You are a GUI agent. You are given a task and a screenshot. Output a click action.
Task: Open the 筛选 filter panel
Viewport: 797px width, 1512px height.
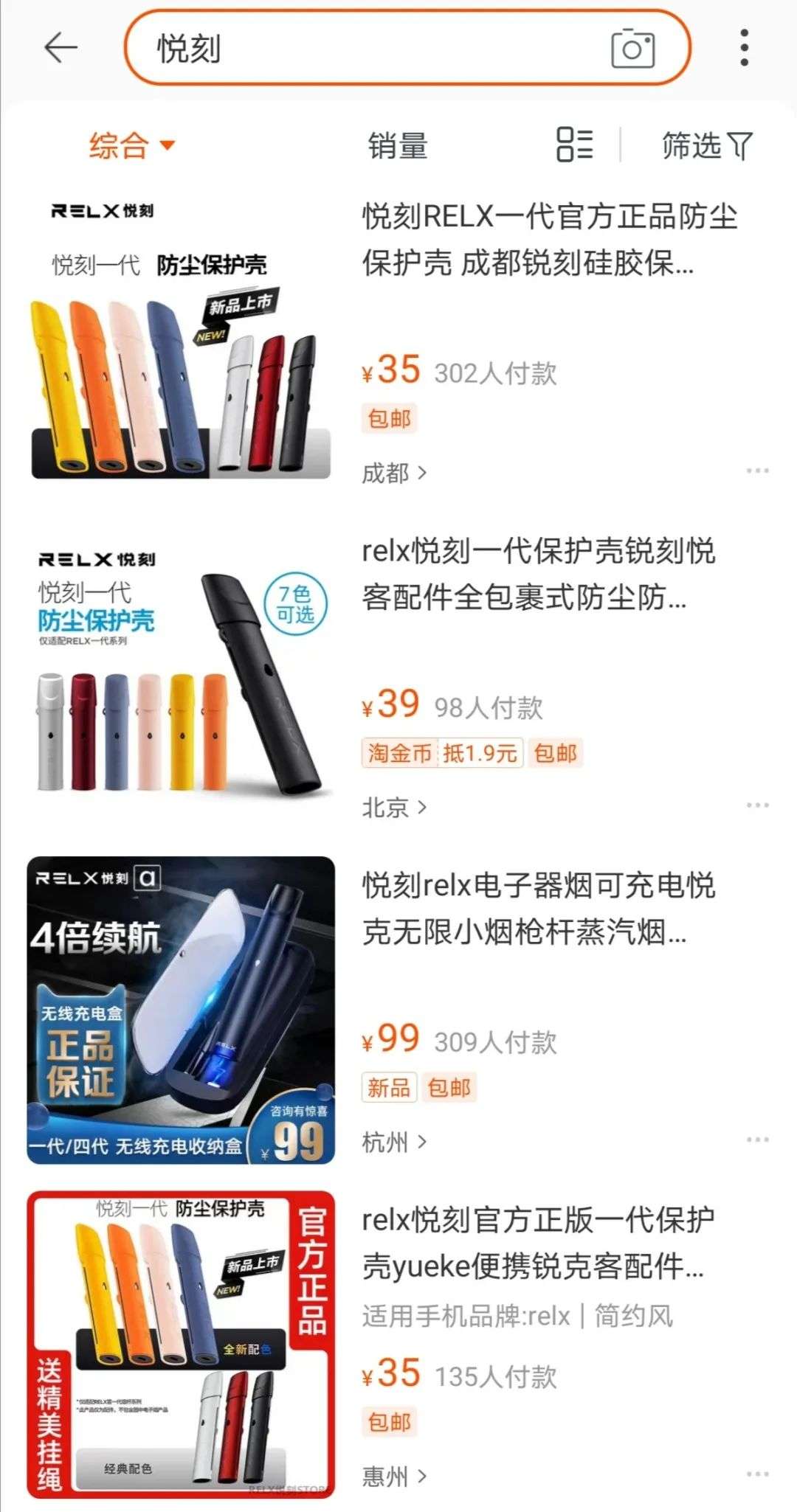point(706,145)
